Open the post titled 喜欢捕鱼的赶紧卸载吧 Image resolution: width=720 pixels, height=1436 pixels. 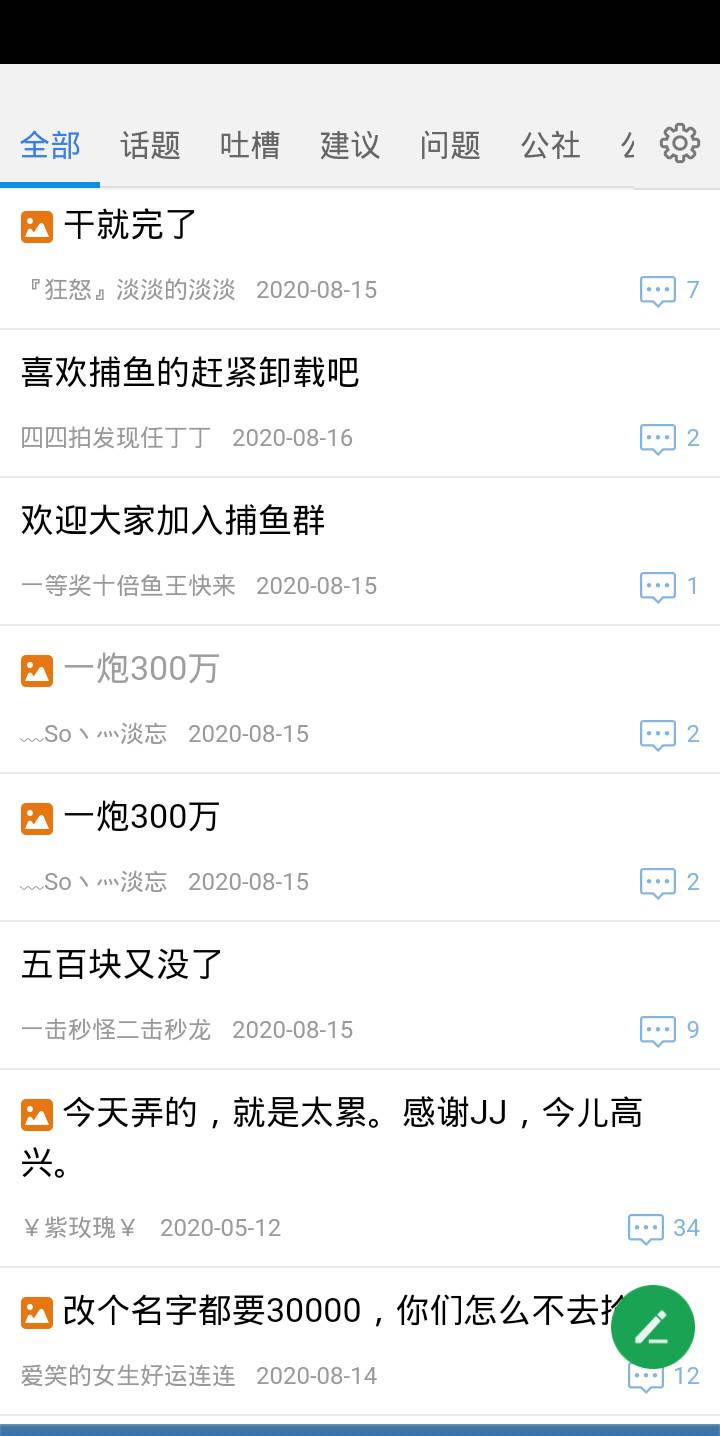(191, 374)
